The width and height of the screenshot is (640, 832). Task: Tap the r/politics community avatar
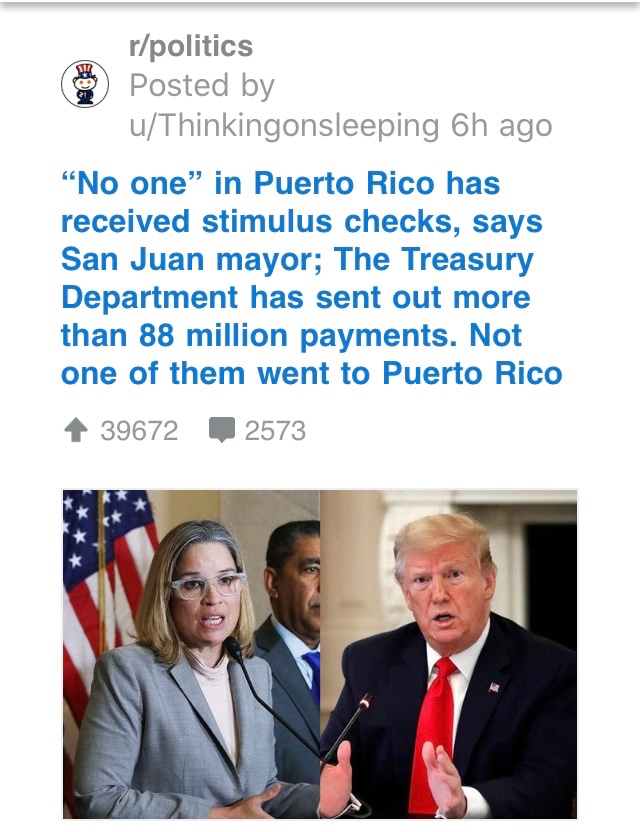[85, 85]
